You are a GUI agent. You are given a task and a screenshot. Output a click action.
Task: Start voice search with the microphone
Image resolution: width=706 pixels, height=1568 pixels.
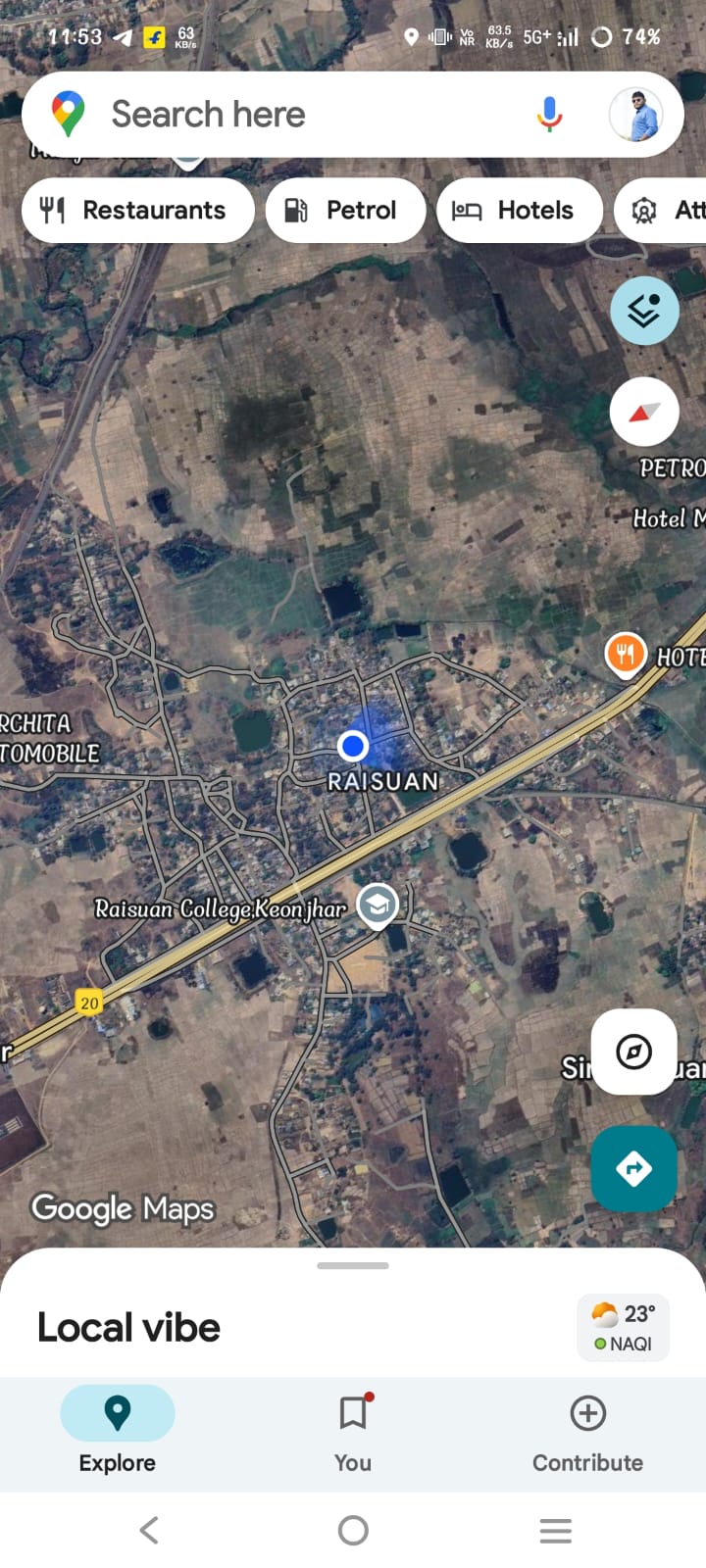click(x=549, y=115)
